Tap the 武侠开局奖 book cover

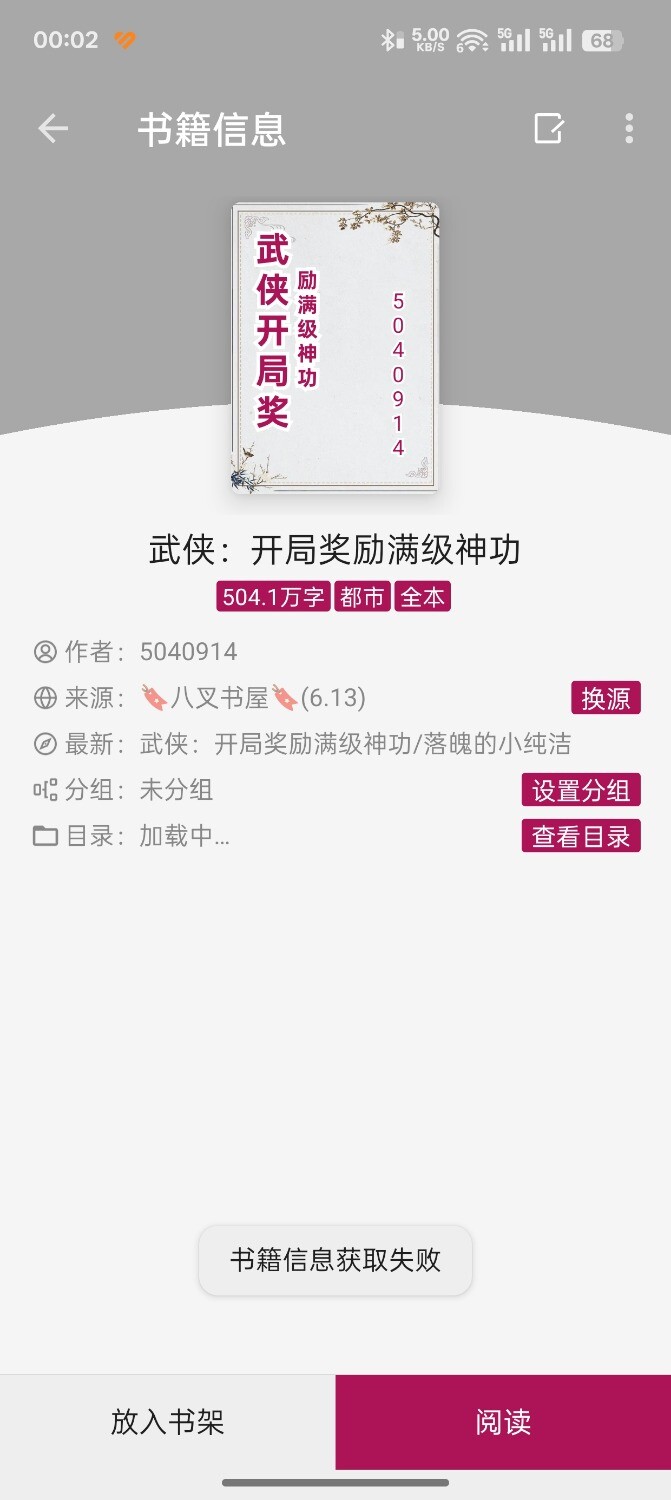pyautogui.click(x=335, y=347)
